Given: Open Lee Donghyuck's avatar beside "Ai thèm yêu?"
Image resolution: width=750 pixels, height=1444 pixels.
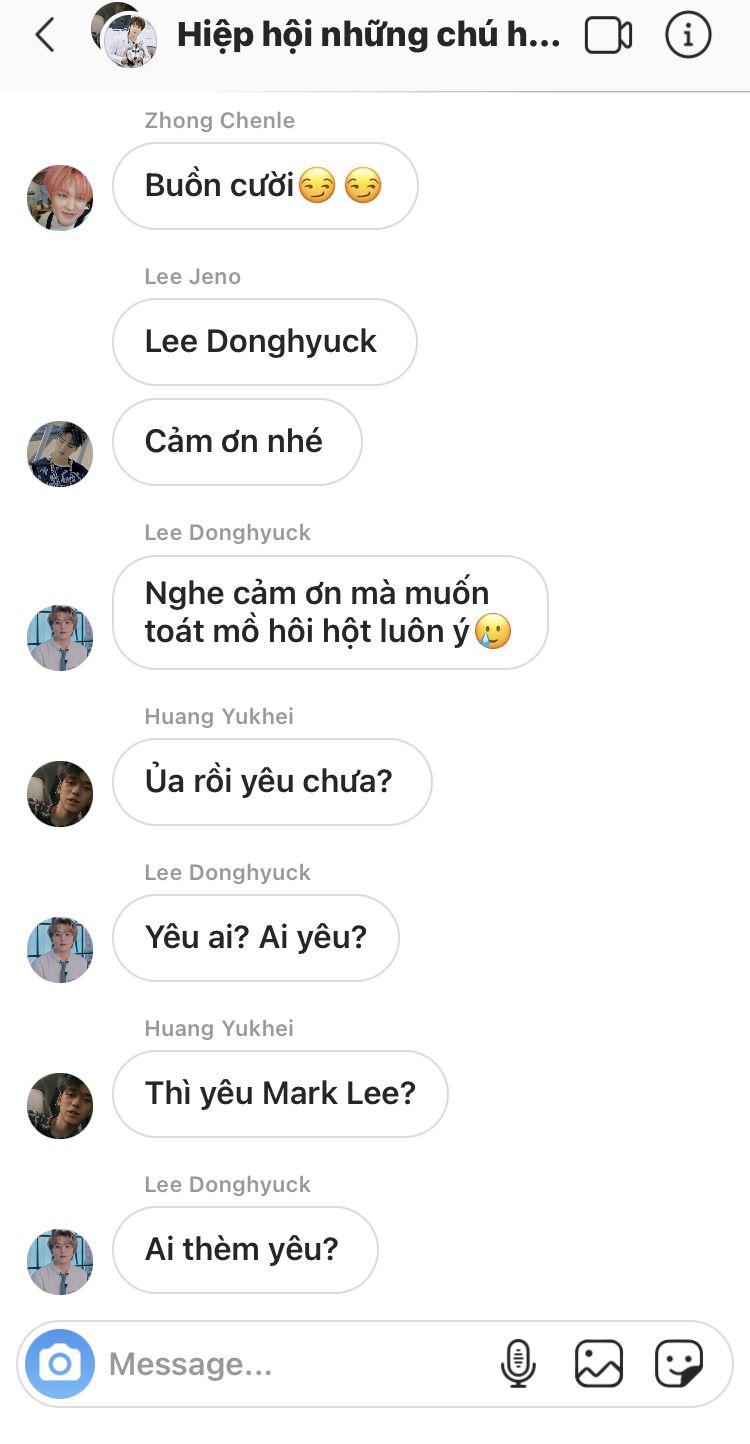Looking at the screenshot, I should (60, 1262).
